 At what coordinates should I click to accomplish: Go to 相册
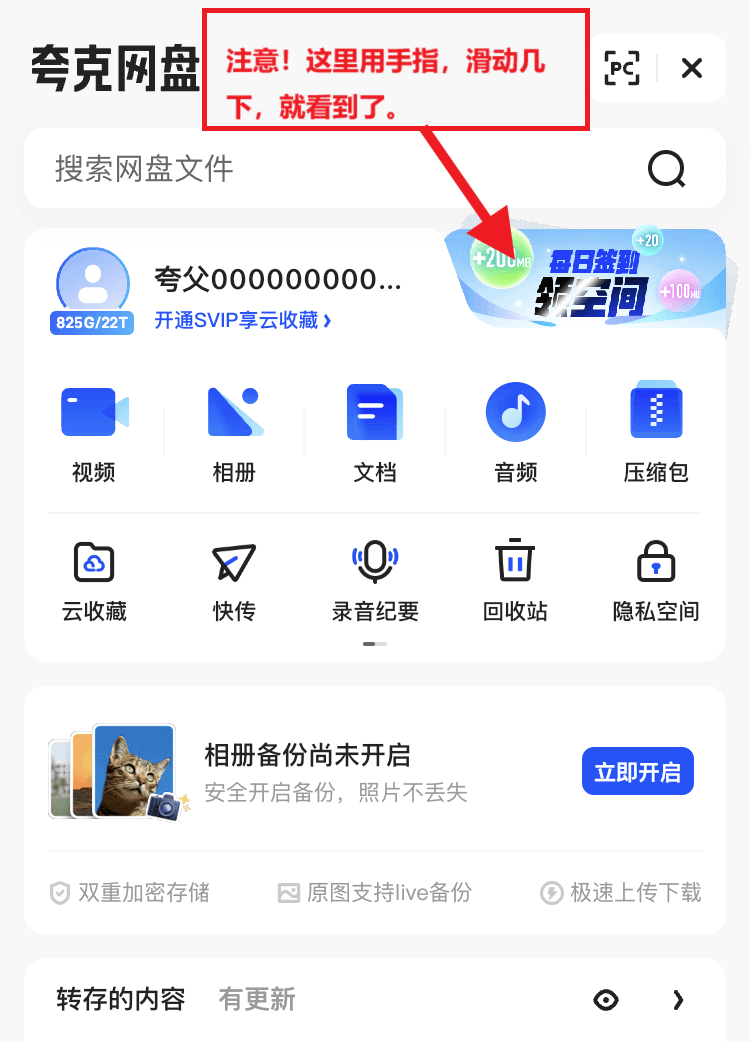coord(235,432)
